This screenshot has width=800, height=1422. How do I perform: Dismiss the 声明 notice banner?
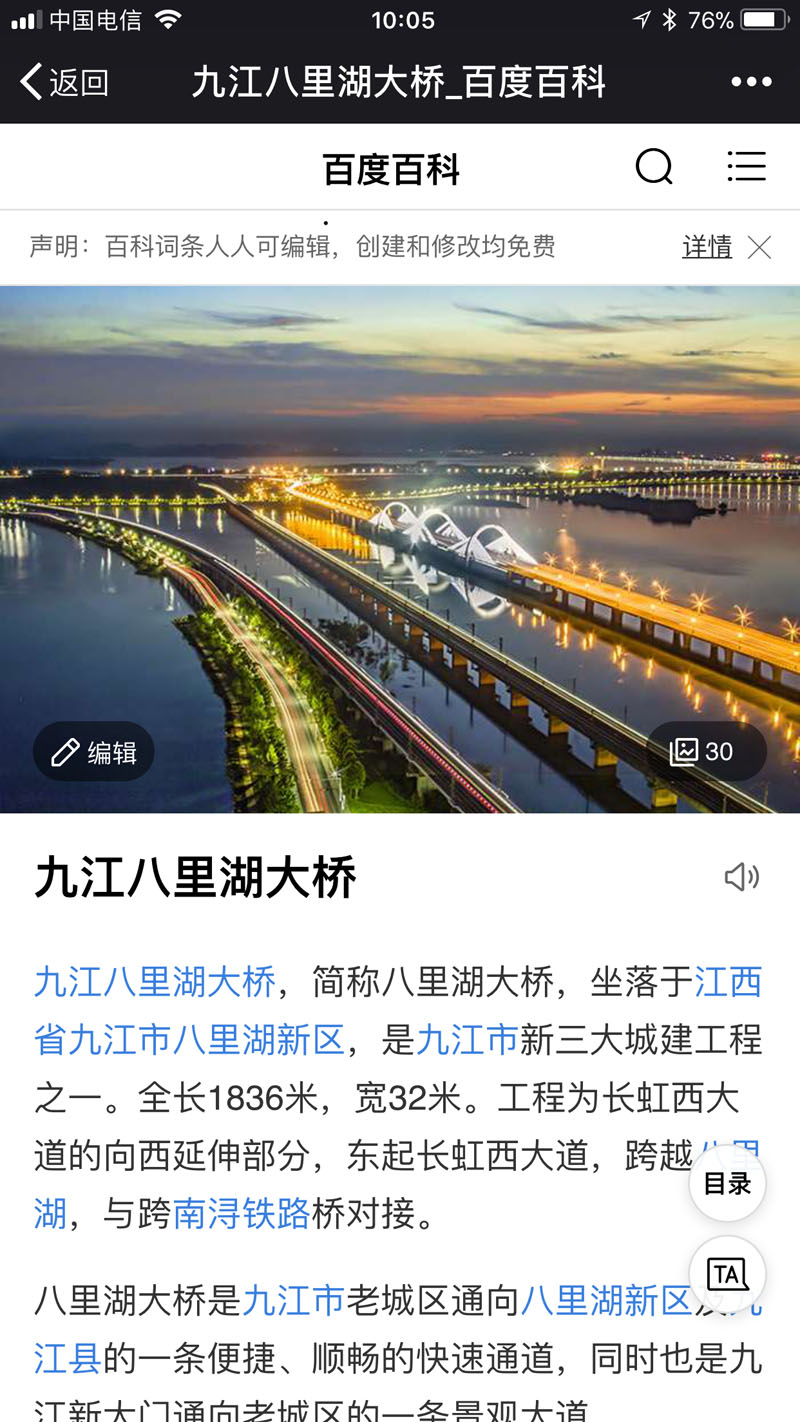[x=760, y=247]
